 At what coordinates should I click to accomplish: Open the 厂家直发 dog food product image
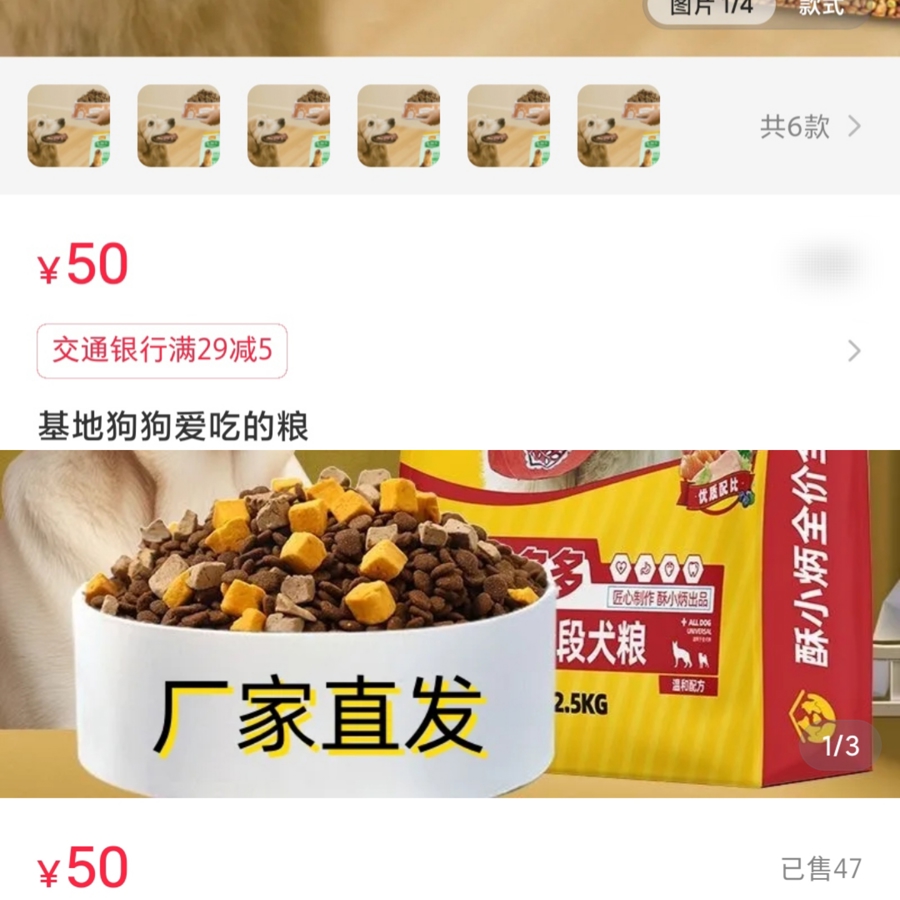[x=450, y=623]
